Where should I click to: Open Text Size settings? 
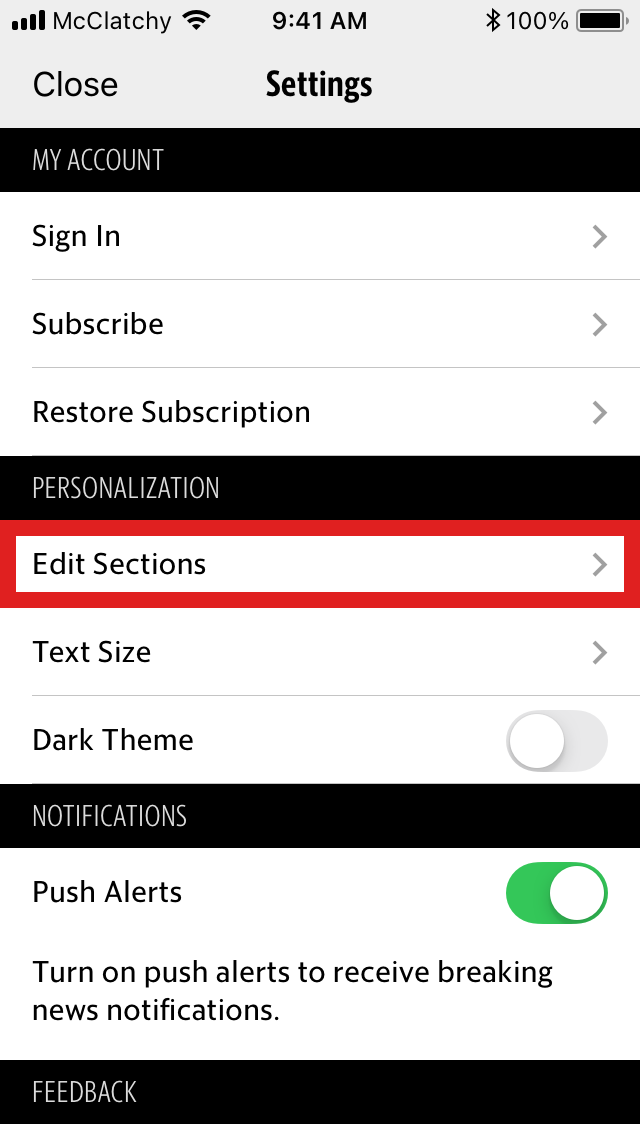pos(320,652)
